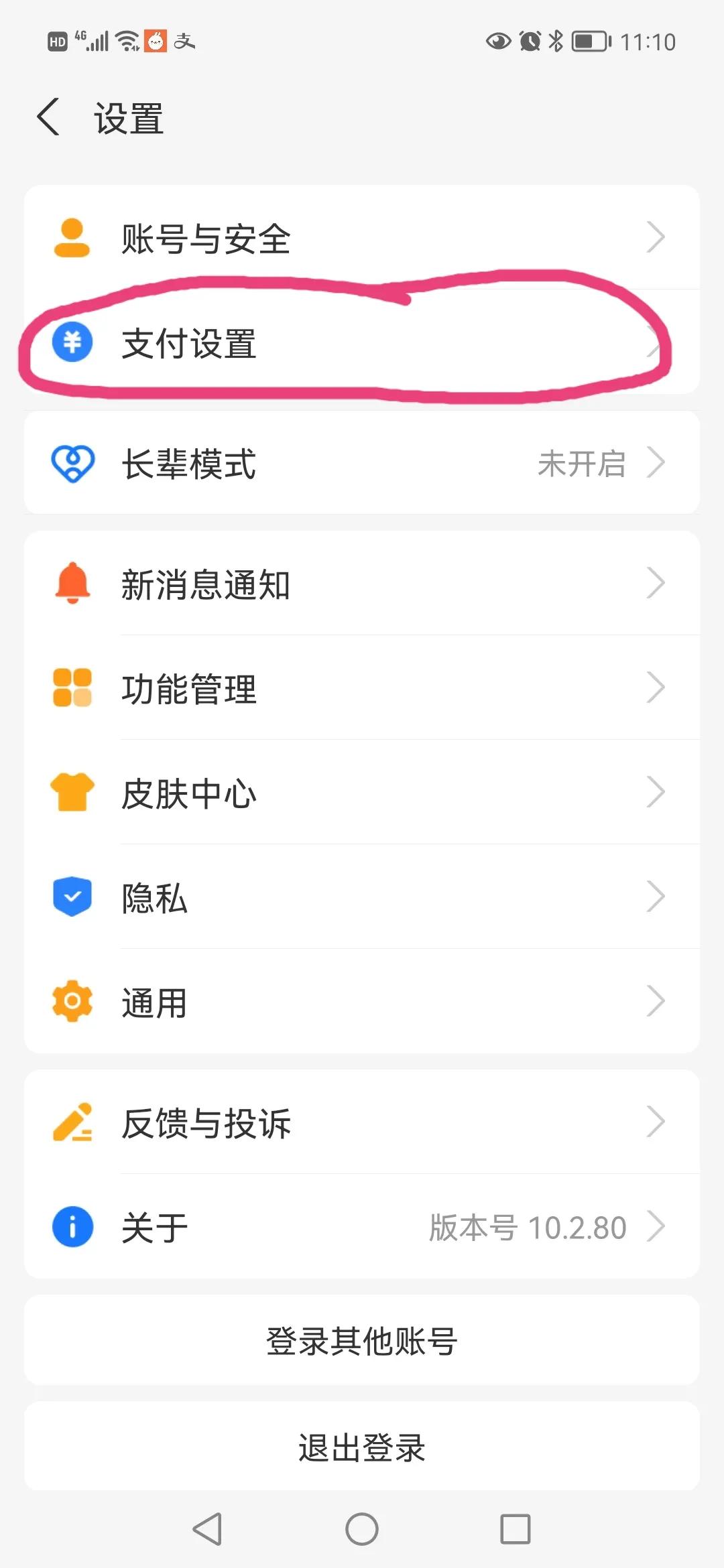Open 皮肤中心
Viewport: 724px width, 1568px height.
362,793
